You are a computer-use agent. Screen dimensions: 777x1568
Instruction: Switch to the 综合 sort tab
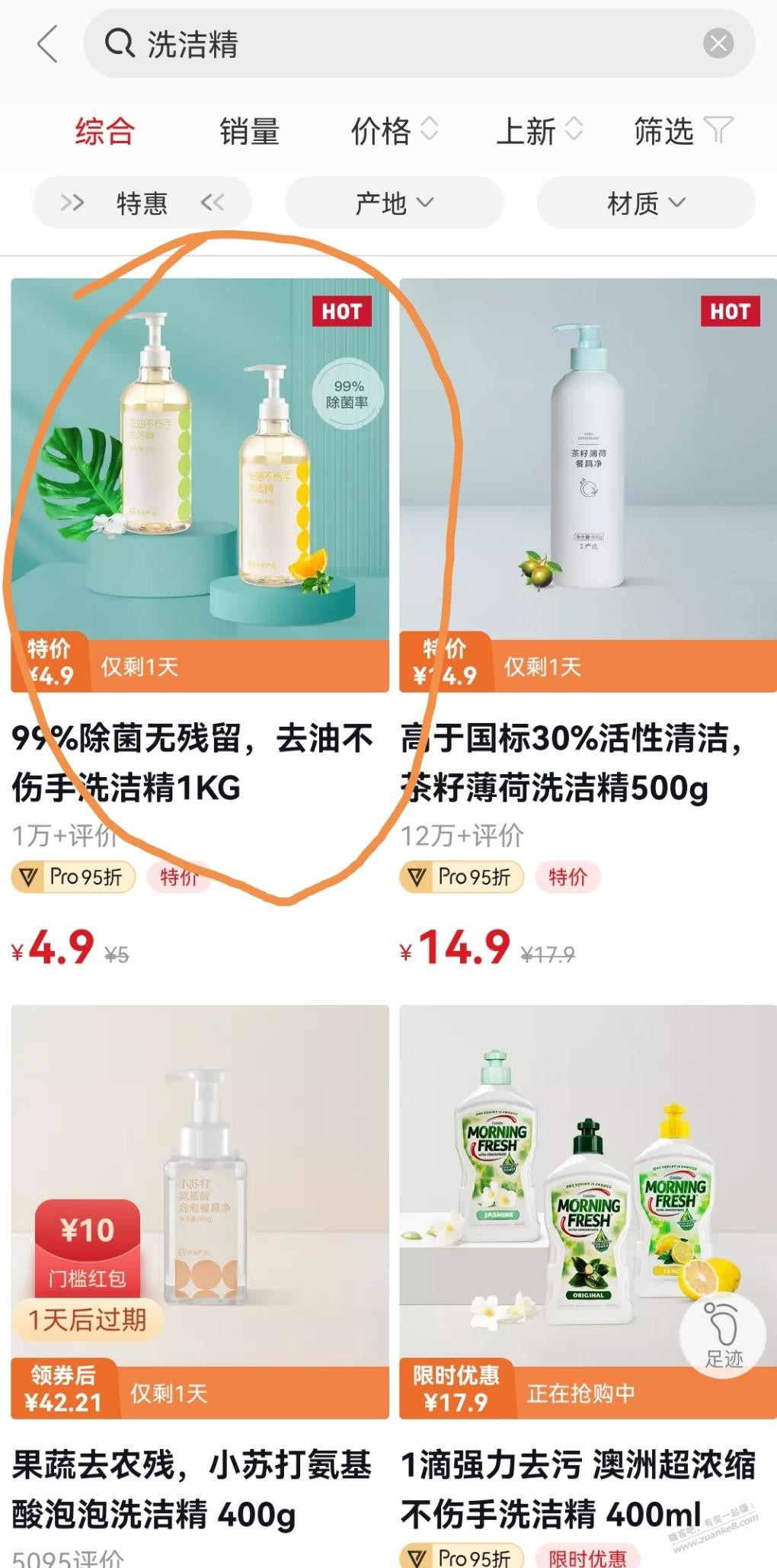[104, 131]
